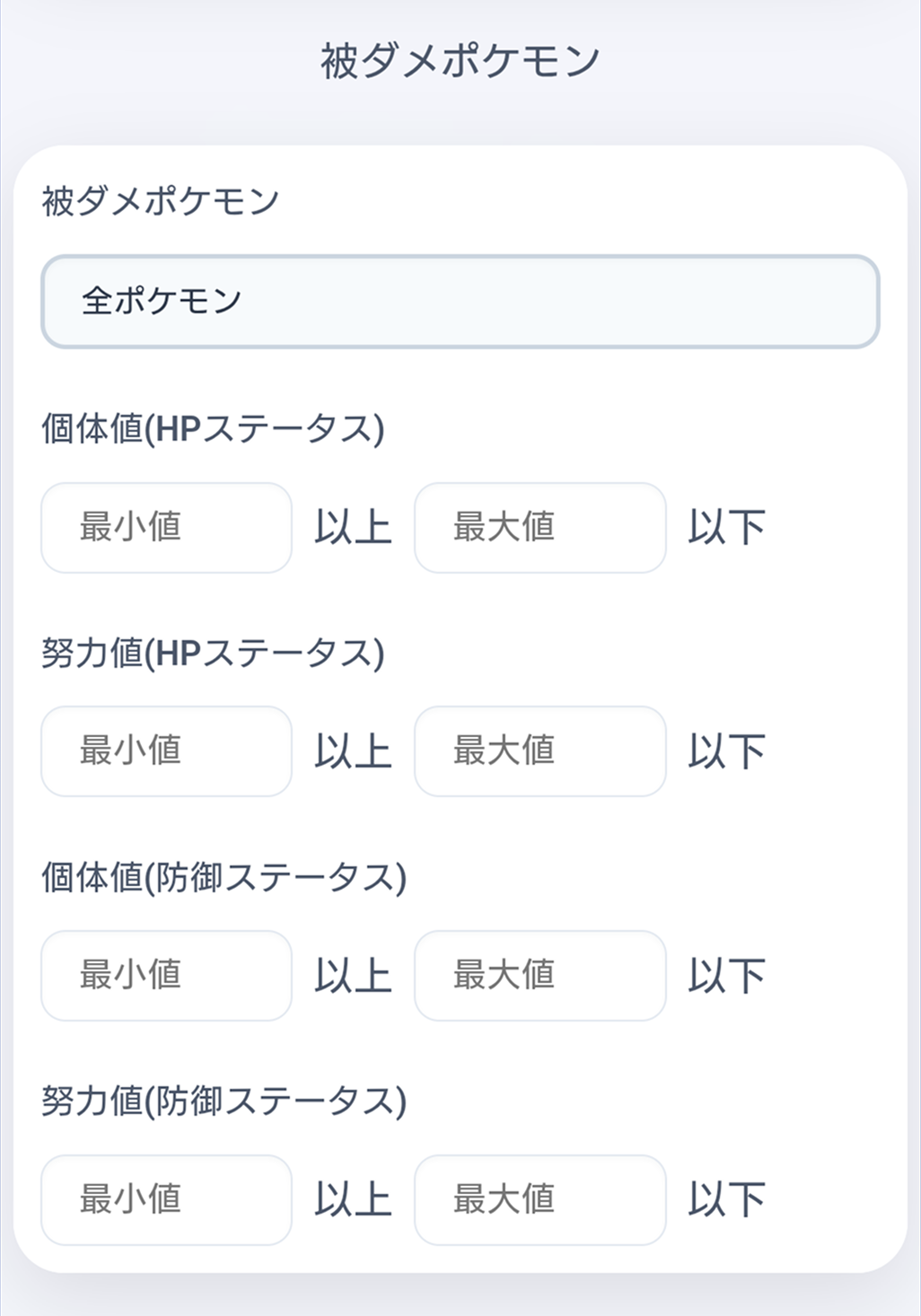Click the 最小値 box for 個体値(防御ステータス)
The image size is (921, 1316).
pyautogui.click(x=165, y=976)
